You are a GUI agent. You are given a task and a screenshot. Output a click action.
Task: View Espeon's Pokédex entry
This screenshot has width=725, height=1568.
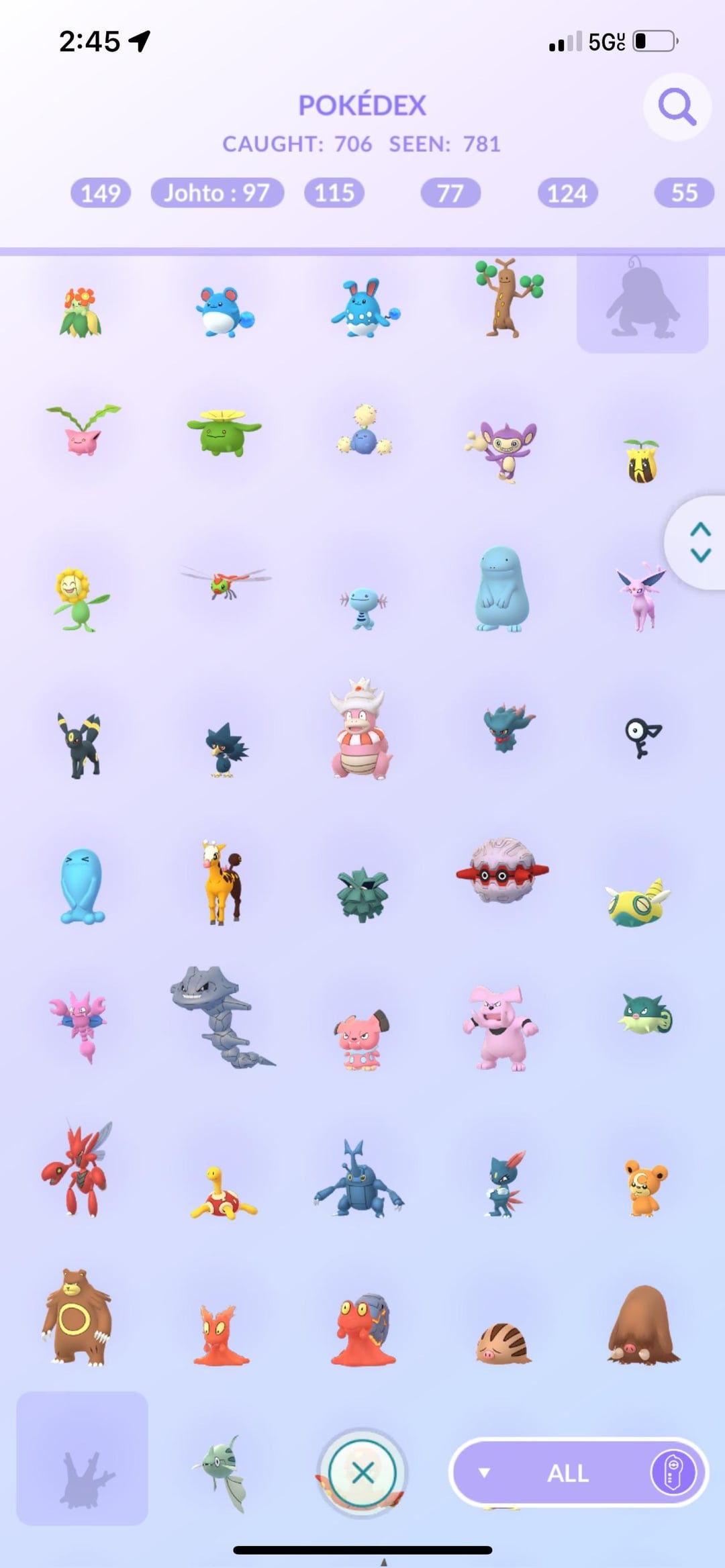pos(640,597)
